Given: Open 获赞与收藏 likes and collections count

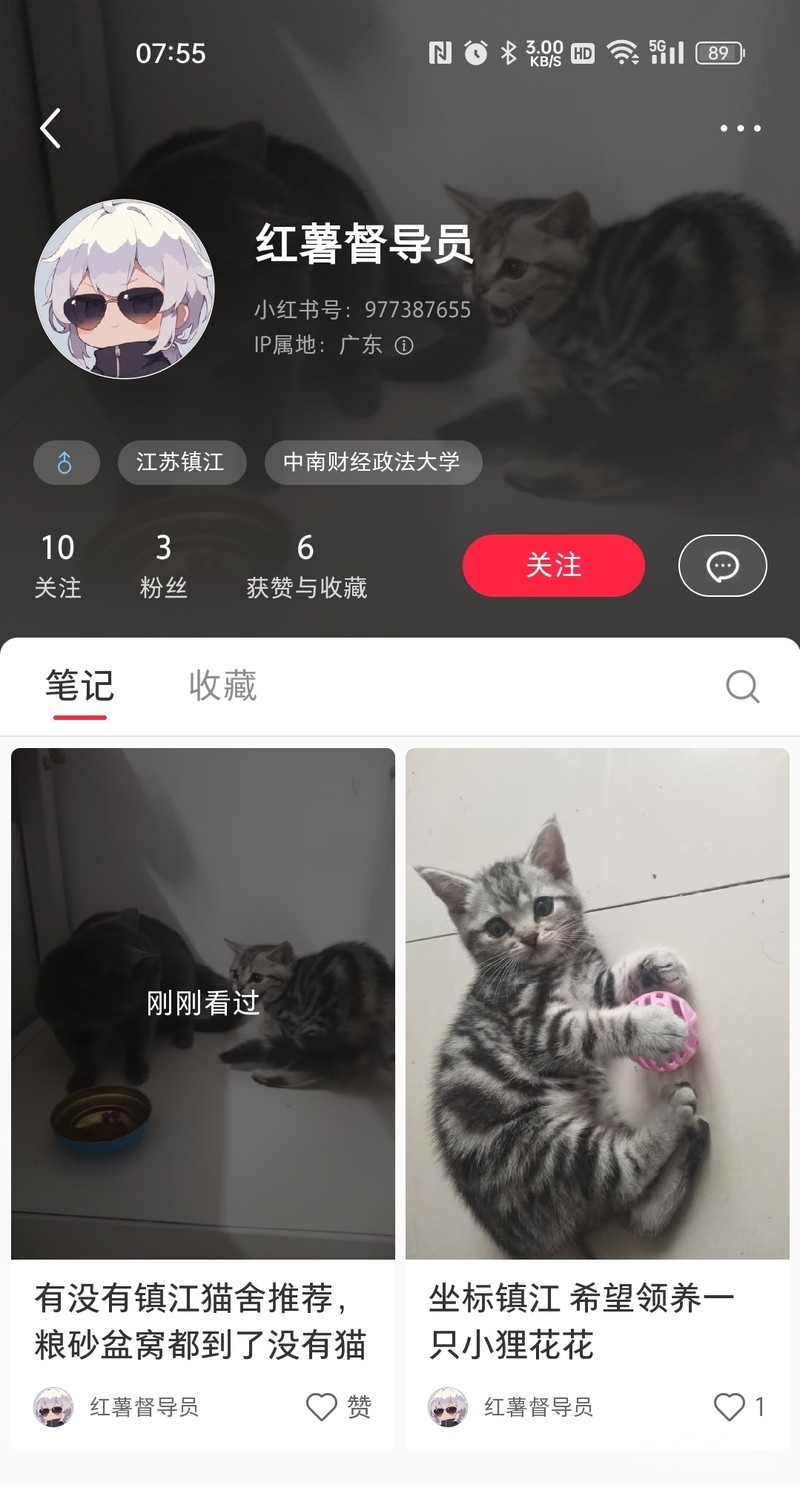Looking at the screenshot, I should pos(306,565).
